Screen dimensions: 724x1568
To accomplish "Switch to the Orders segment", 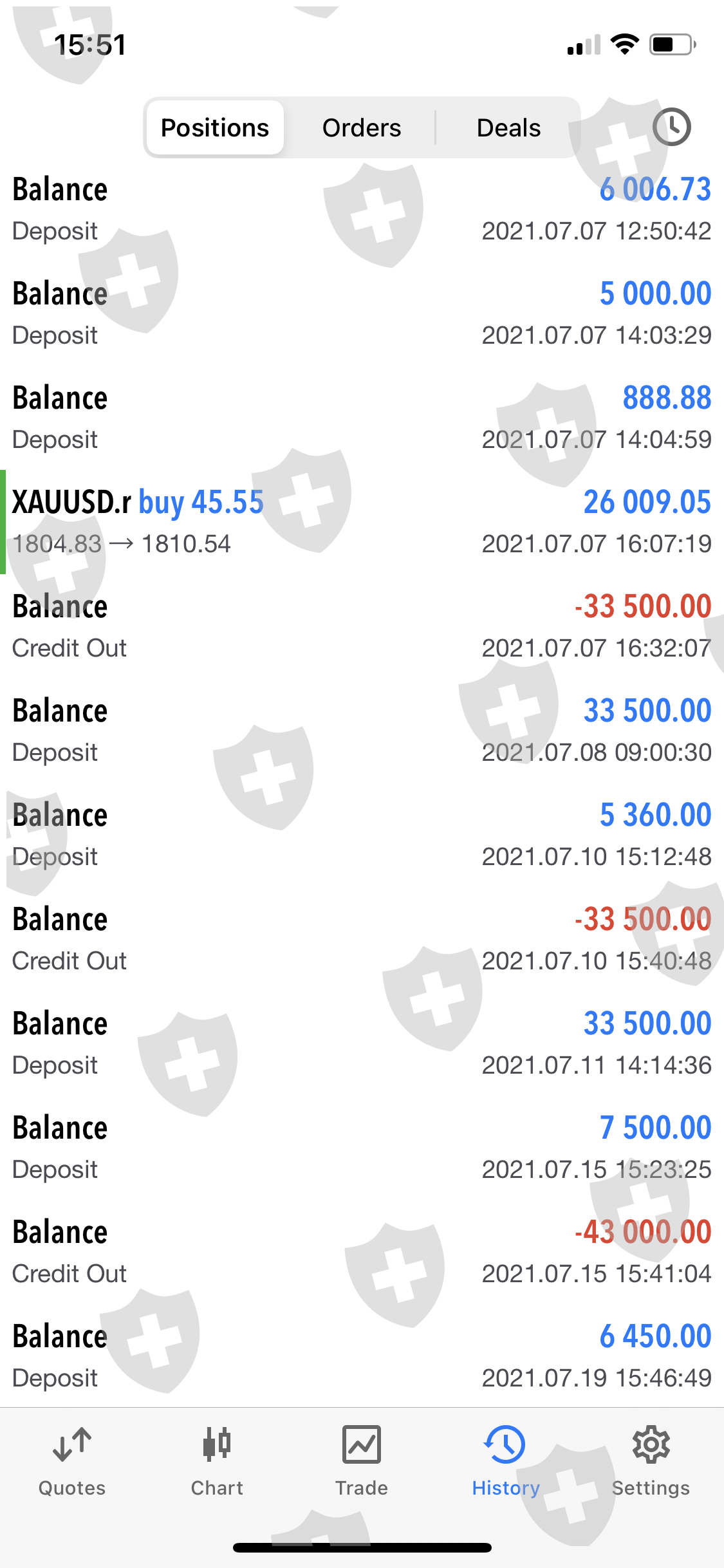I will (362, 127).
